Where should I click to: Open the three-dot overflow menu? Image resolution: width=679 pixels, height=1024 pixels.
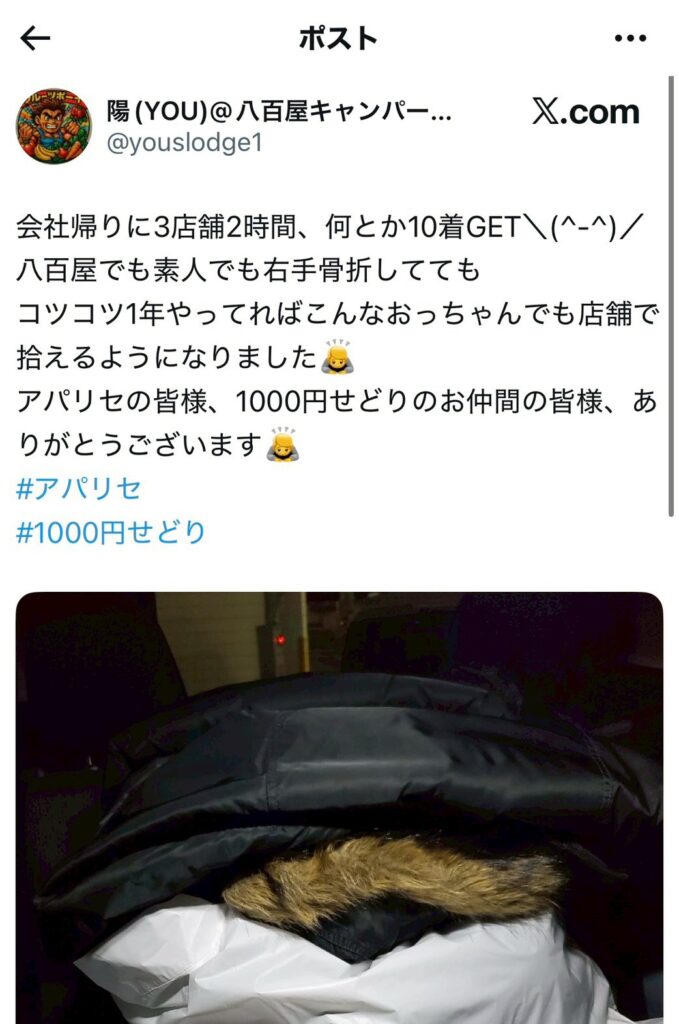(630, 39)
